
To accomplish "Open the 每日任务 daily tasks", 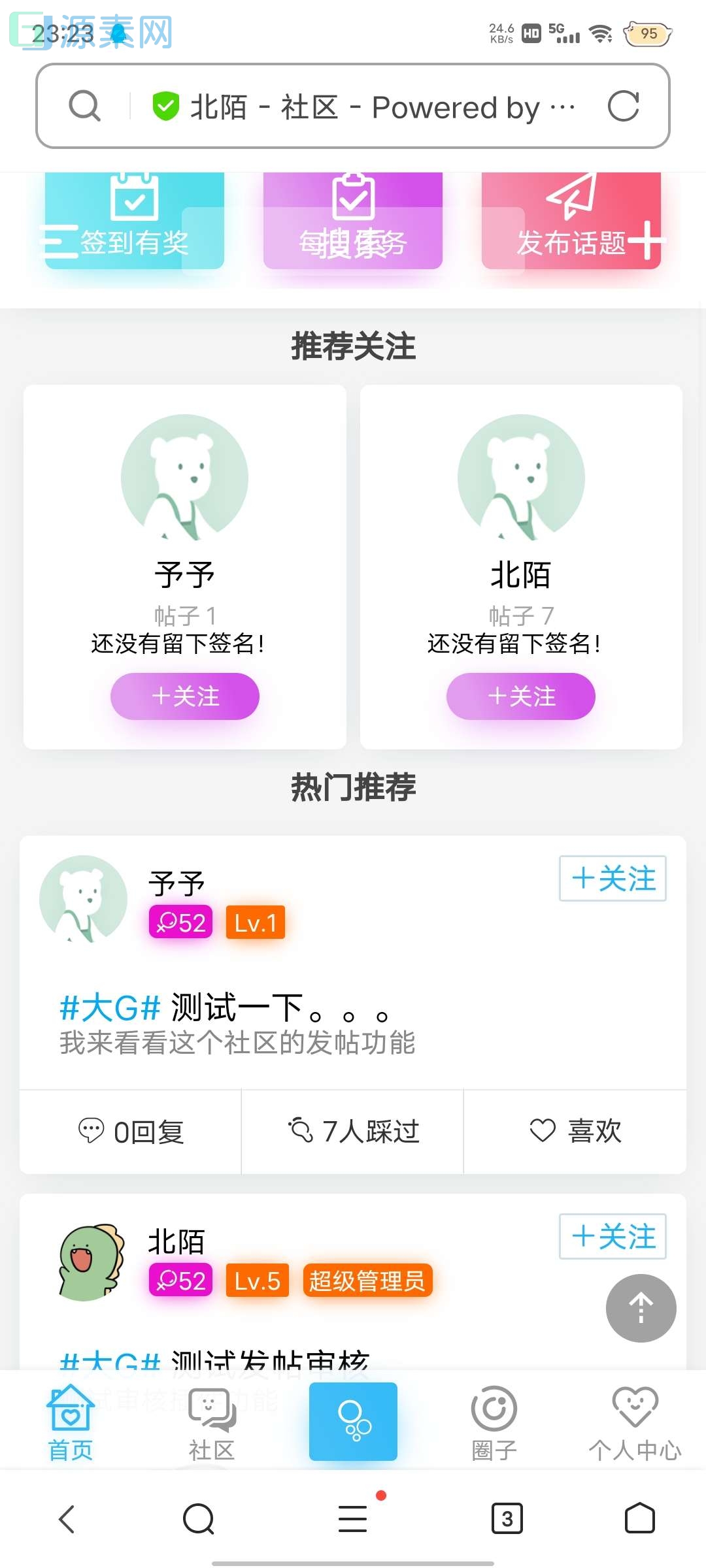I will tap(353, 222).
